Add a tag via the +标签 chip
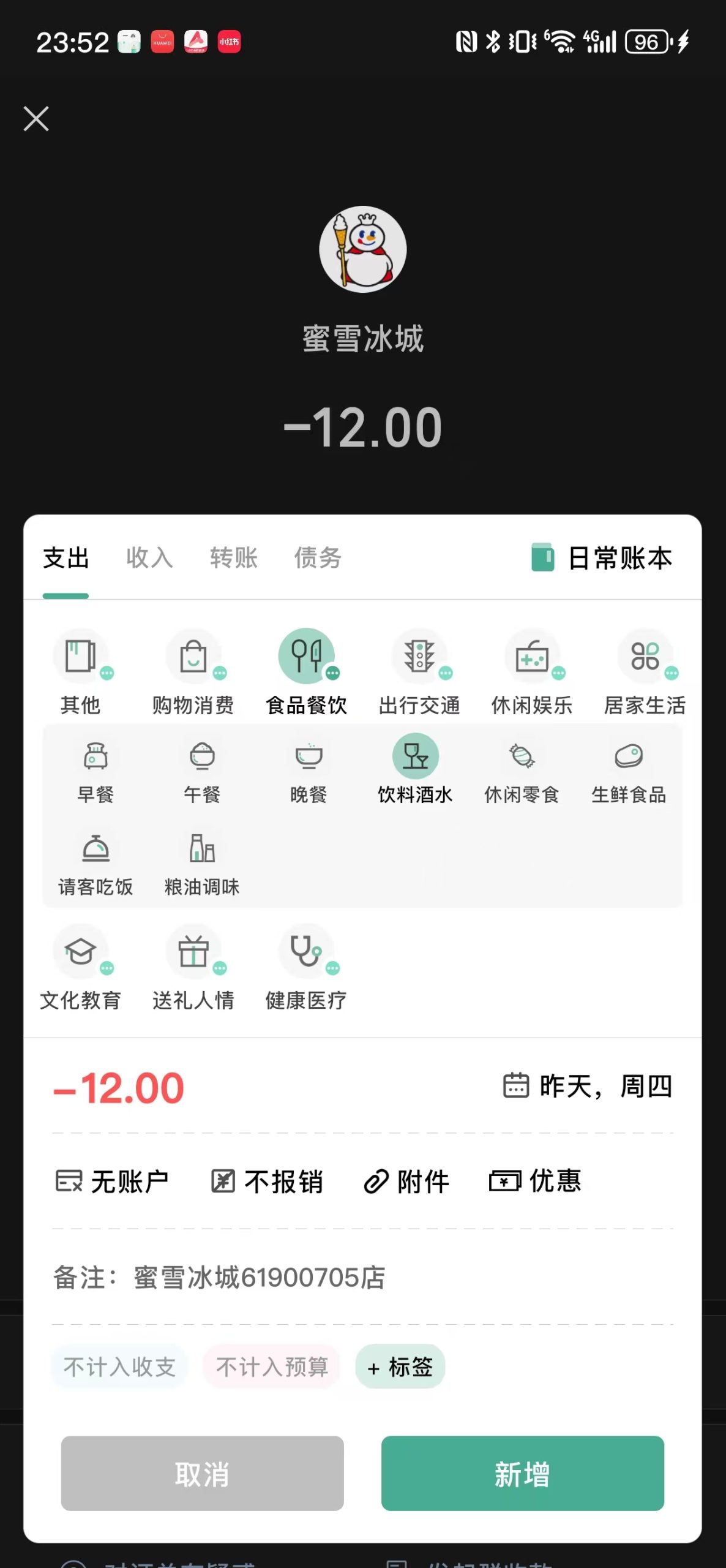Image resolution: width=726 pixels, height=1568 pixels. click(x=399, y=1367)
